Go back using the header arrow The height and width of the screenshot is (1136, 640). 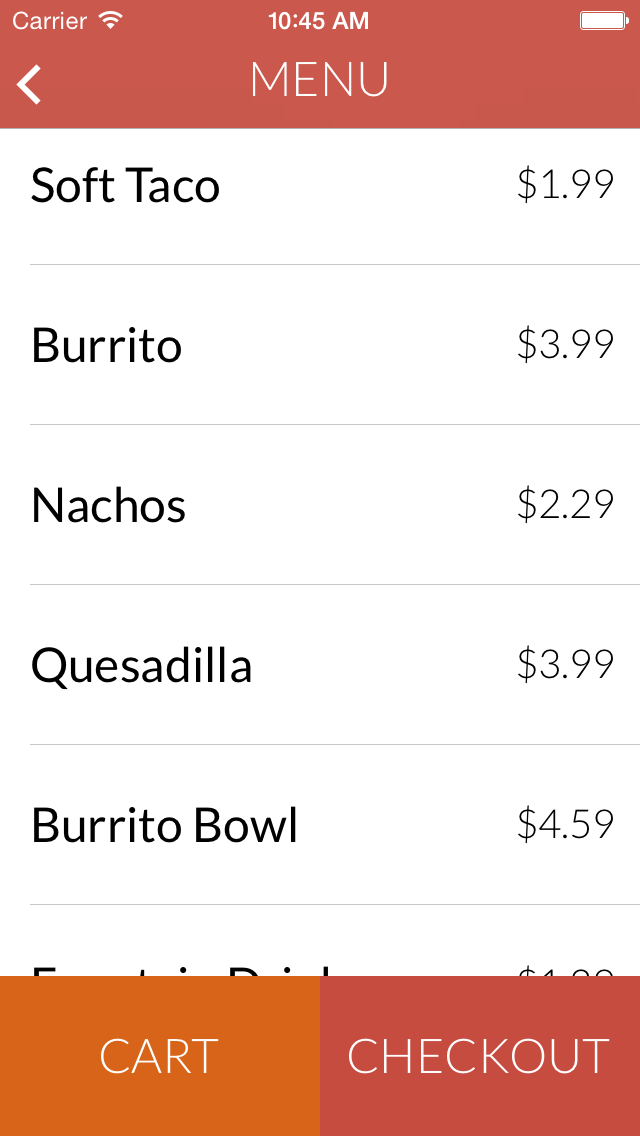click(30, 84)
